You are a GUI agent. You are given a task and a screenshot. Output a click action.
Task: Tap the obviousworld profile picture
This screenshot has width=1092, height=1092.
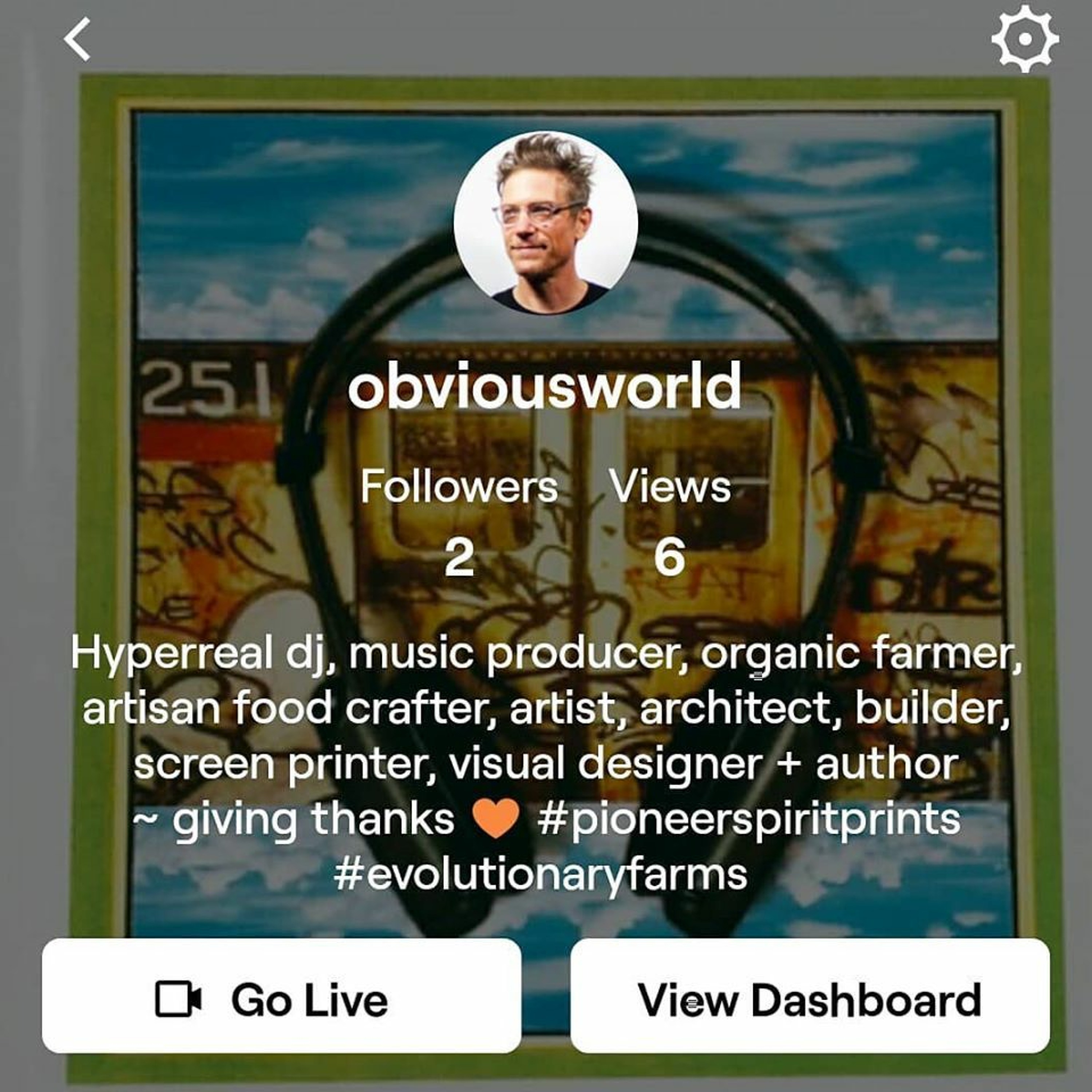click(x=545, y=223)
